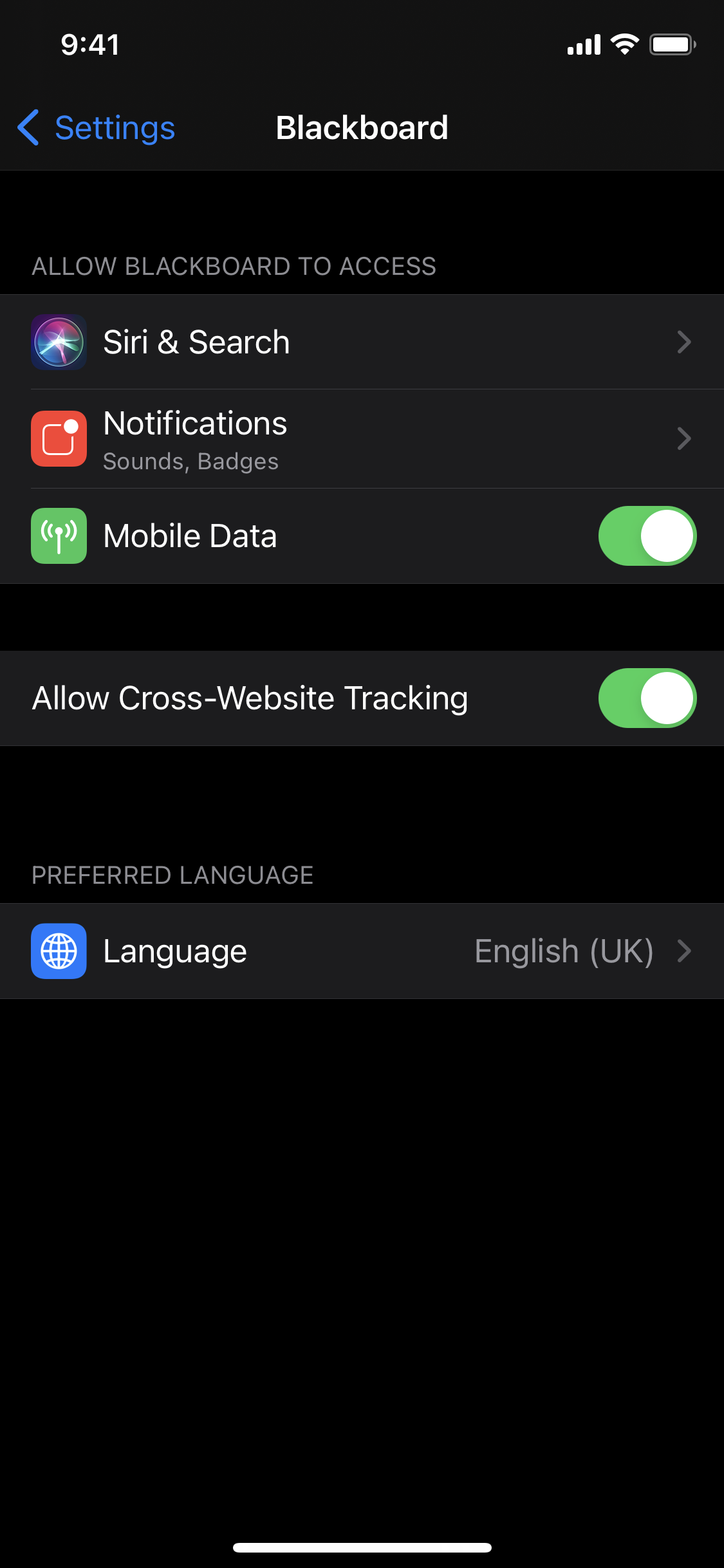Viewport: 724px width, 1568px height.
Task: Tap the back chevron next to Settings
Action: tap(28, 127)
